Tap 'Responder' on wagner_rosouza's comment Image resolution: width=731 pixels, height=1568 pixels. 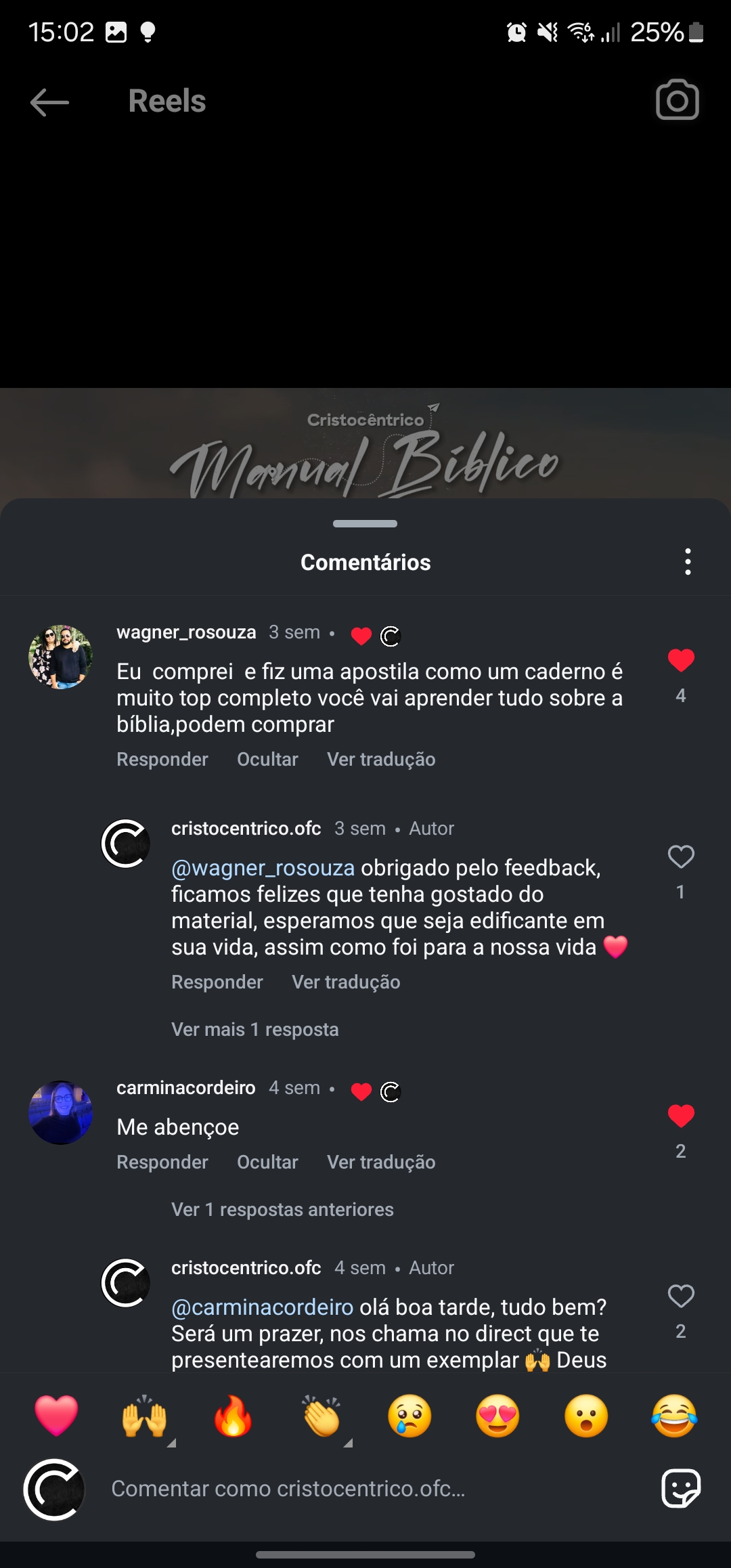(162, 759)
